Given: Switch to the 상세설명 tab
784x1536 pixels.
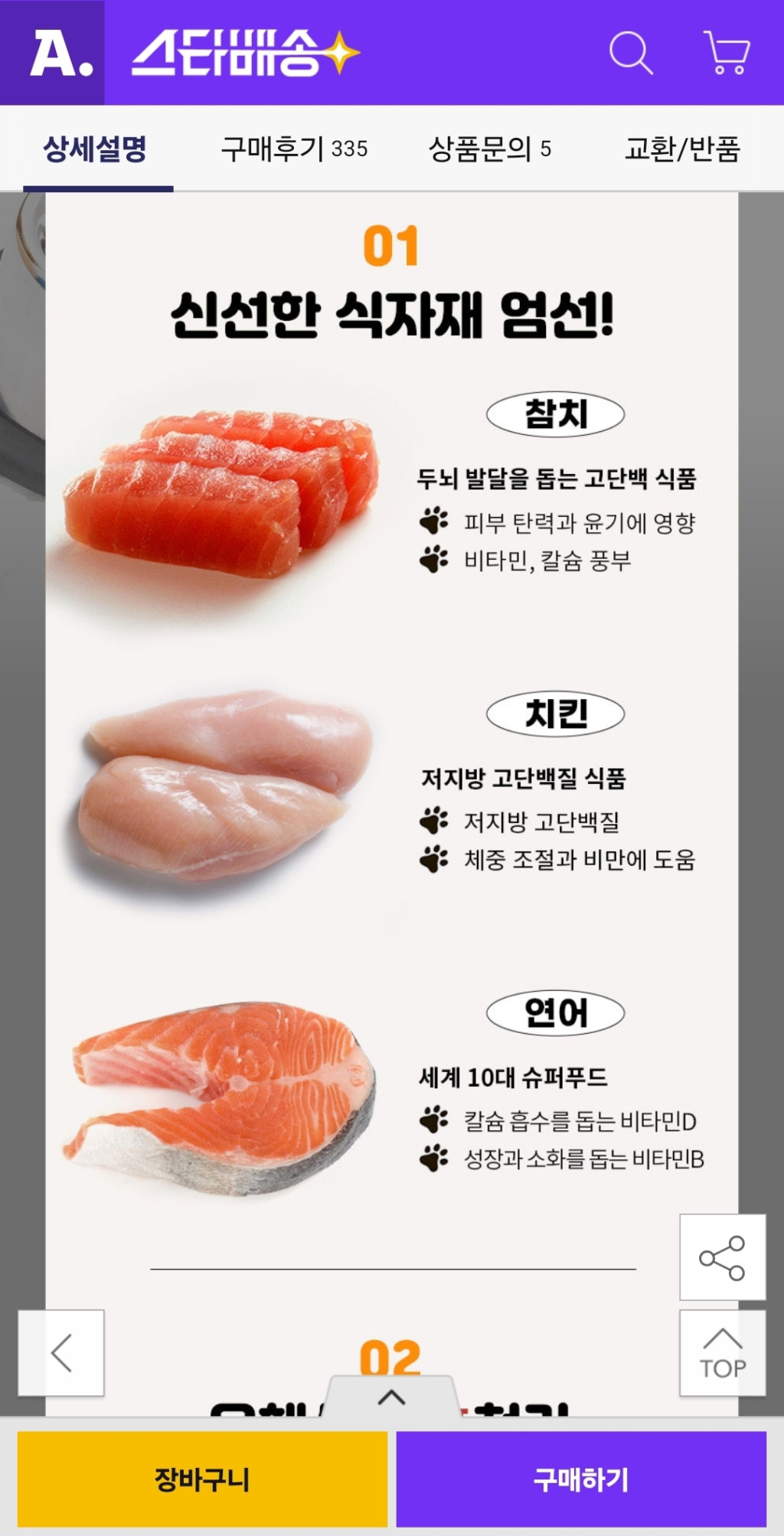Looking at the screenshot, I should pyautogui.click(x=96, y=149).
